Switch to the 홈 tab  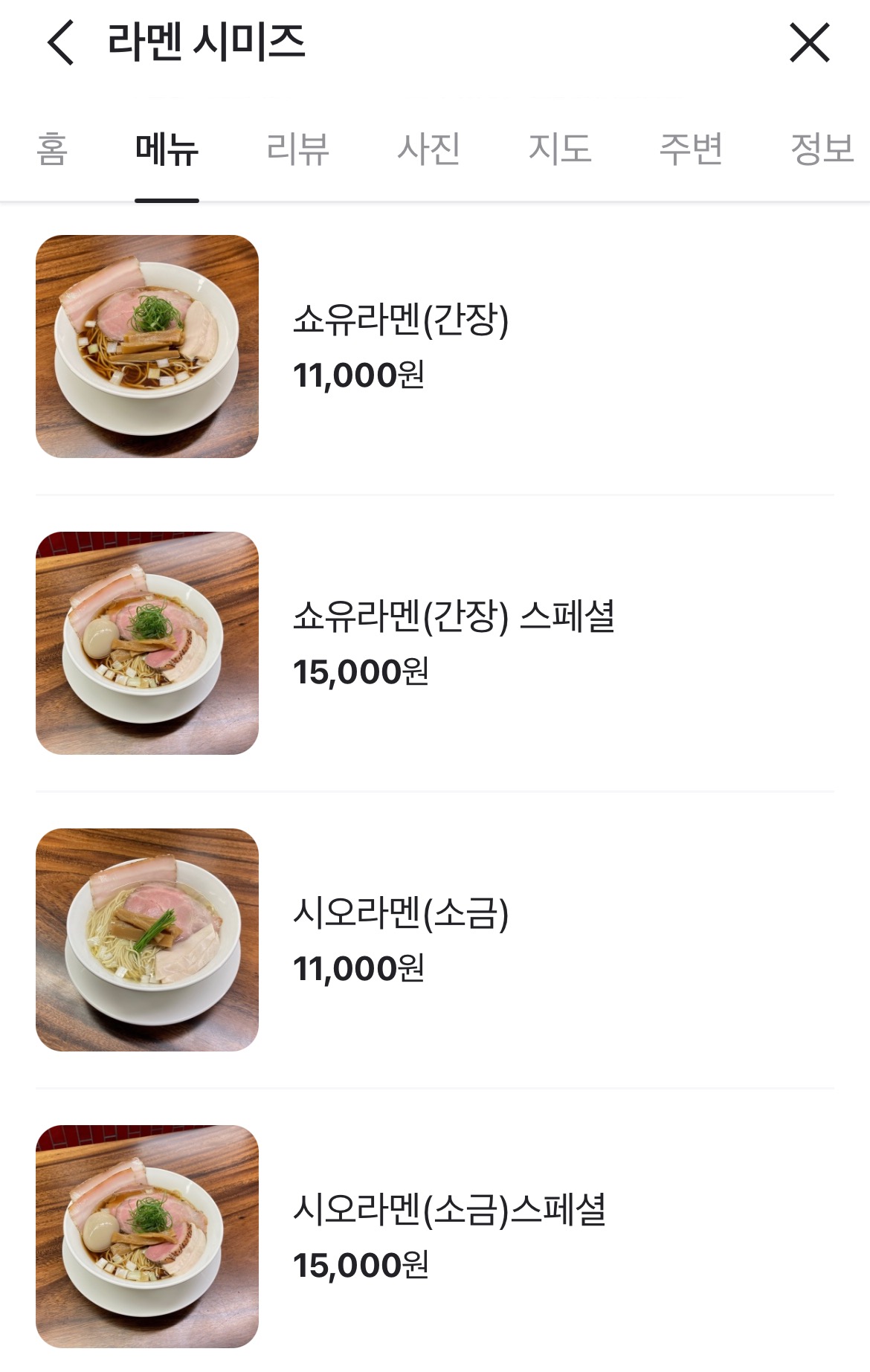pos(52,149)
